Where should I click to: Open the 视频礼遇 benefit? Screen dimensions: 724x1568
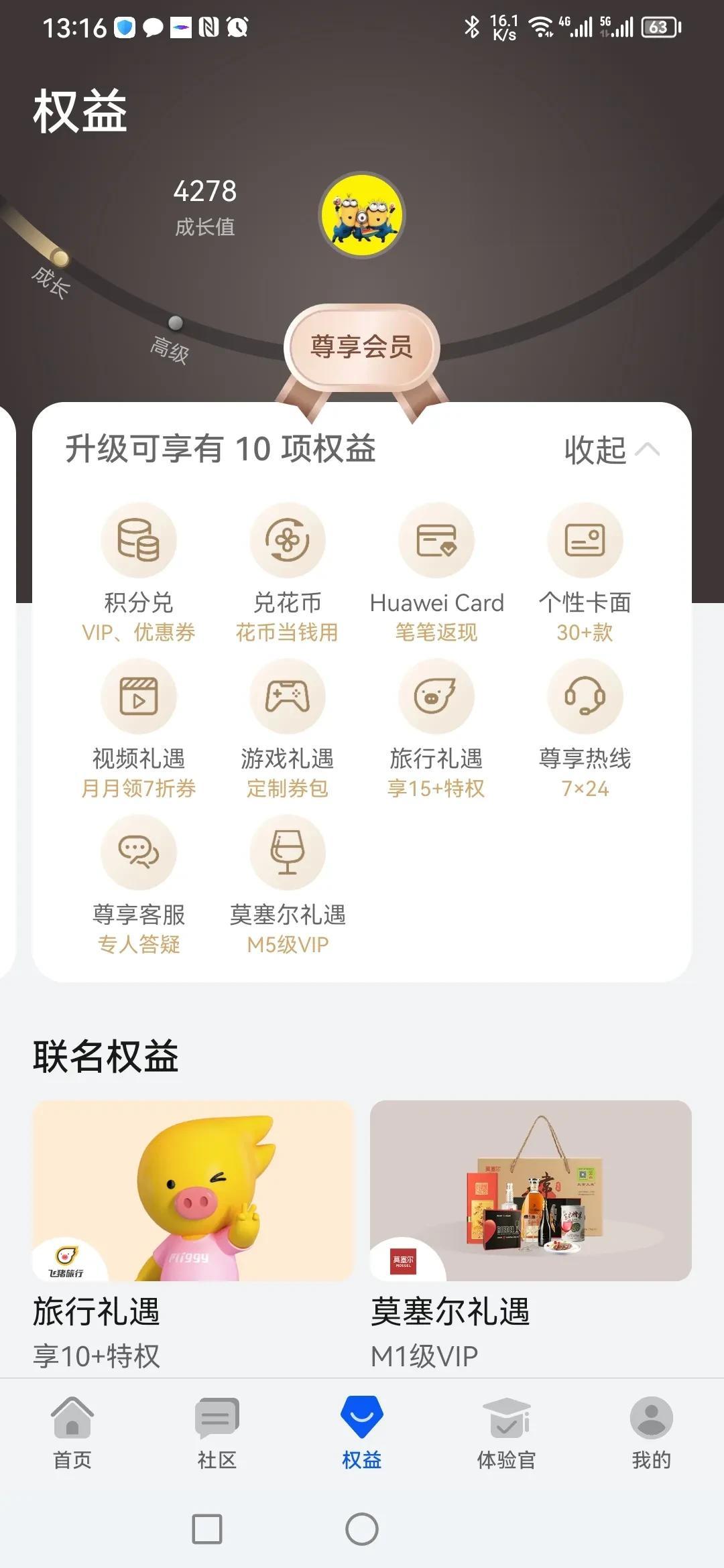(139, 697)
